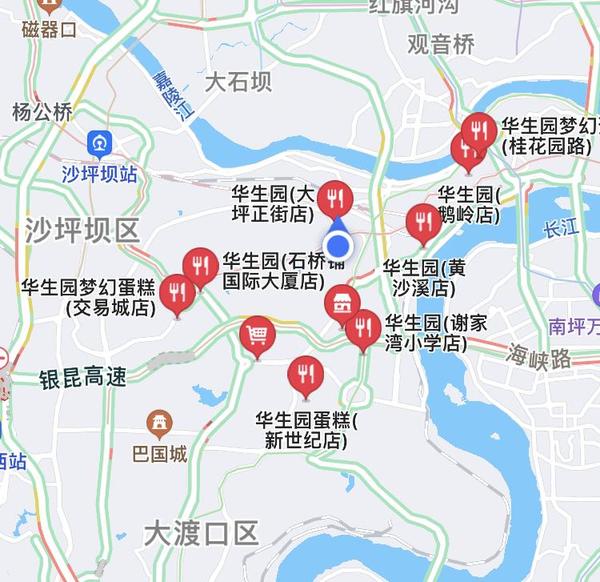
Task: Open the 华生园梦幻(桂花园路) pin
Action: pyautogui.click(x=480, y=130)
